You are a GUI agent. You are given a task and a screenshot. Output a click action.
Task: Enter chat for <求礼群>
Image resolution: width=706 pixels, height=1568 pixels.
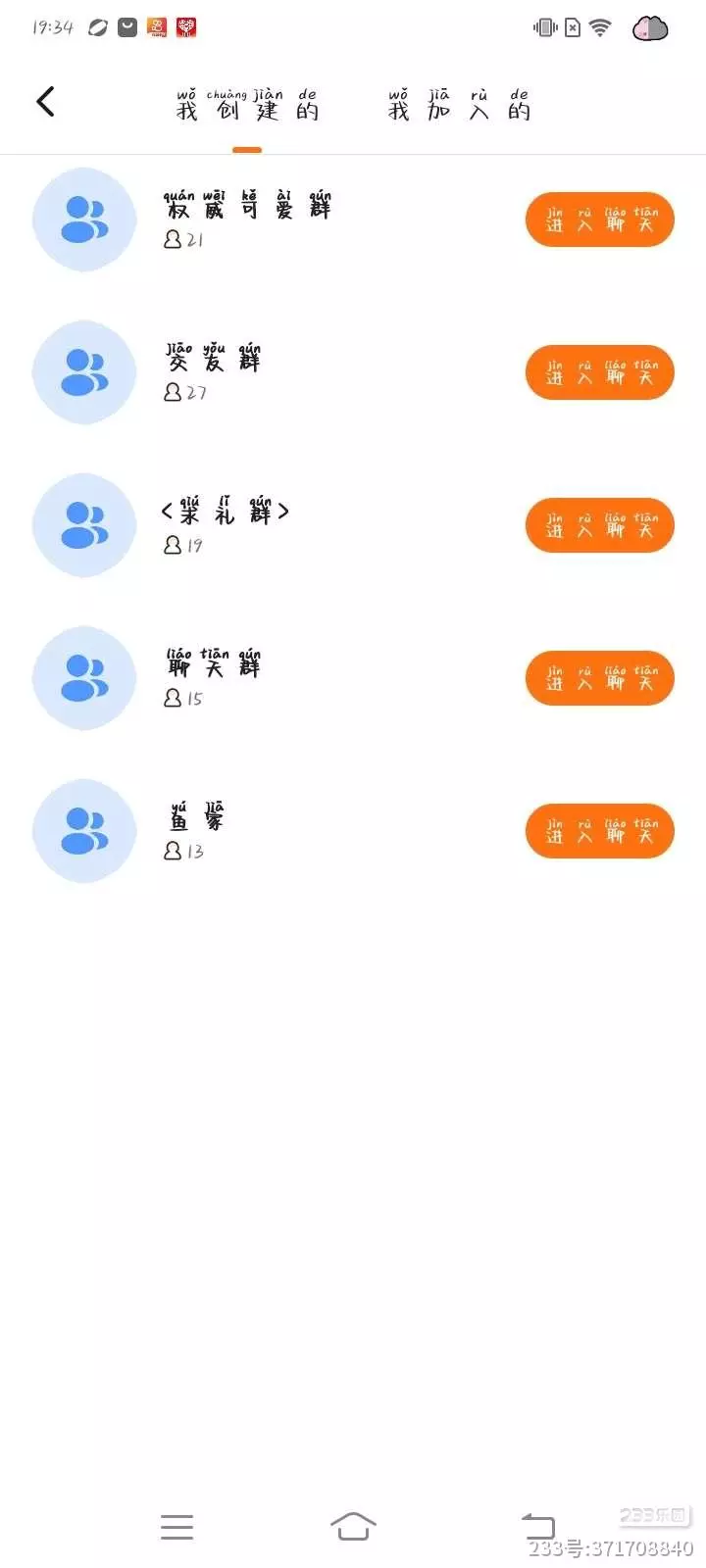tap(599, 525)
